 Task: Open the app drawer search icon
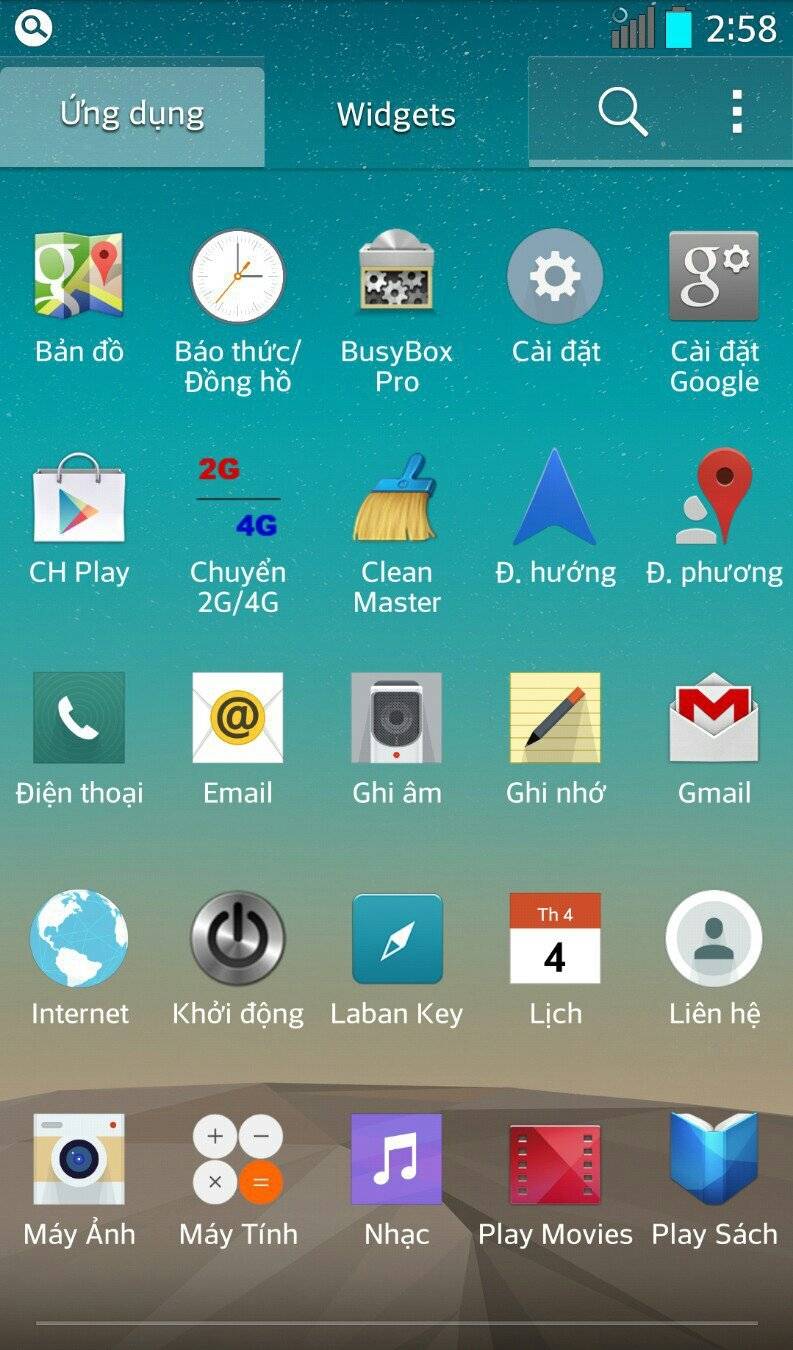622,112
